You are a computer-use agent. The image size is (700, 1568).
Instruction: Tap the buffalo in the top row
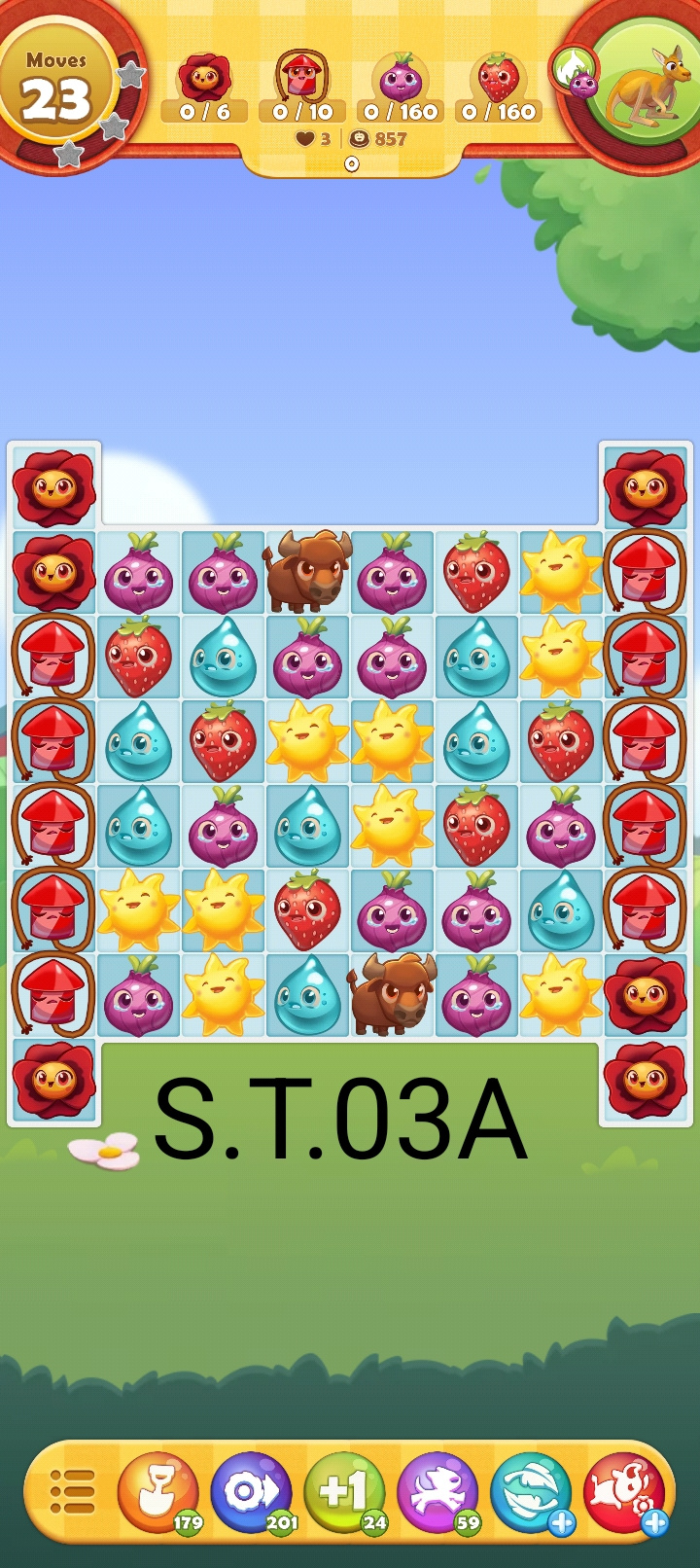(306, 573)
